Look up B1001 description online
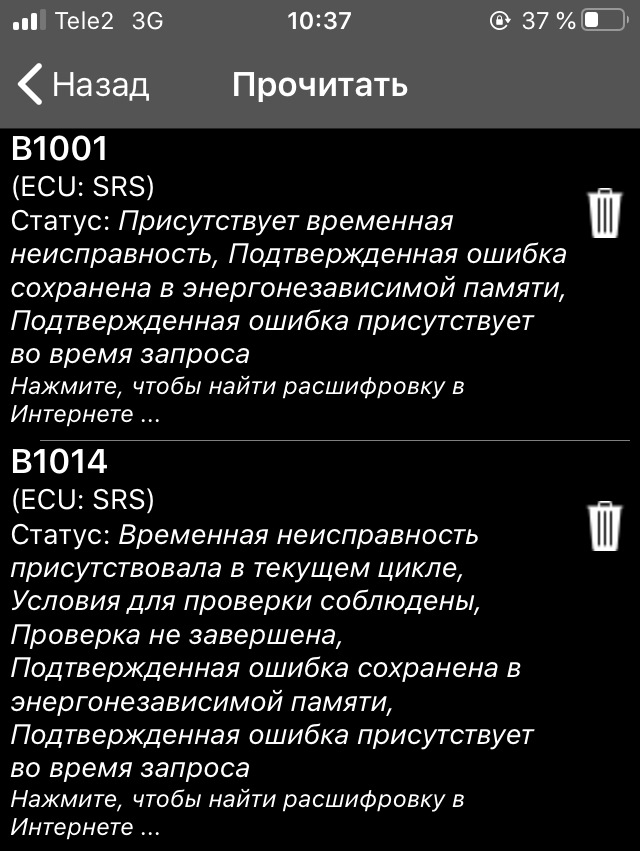 coord(237,400)
